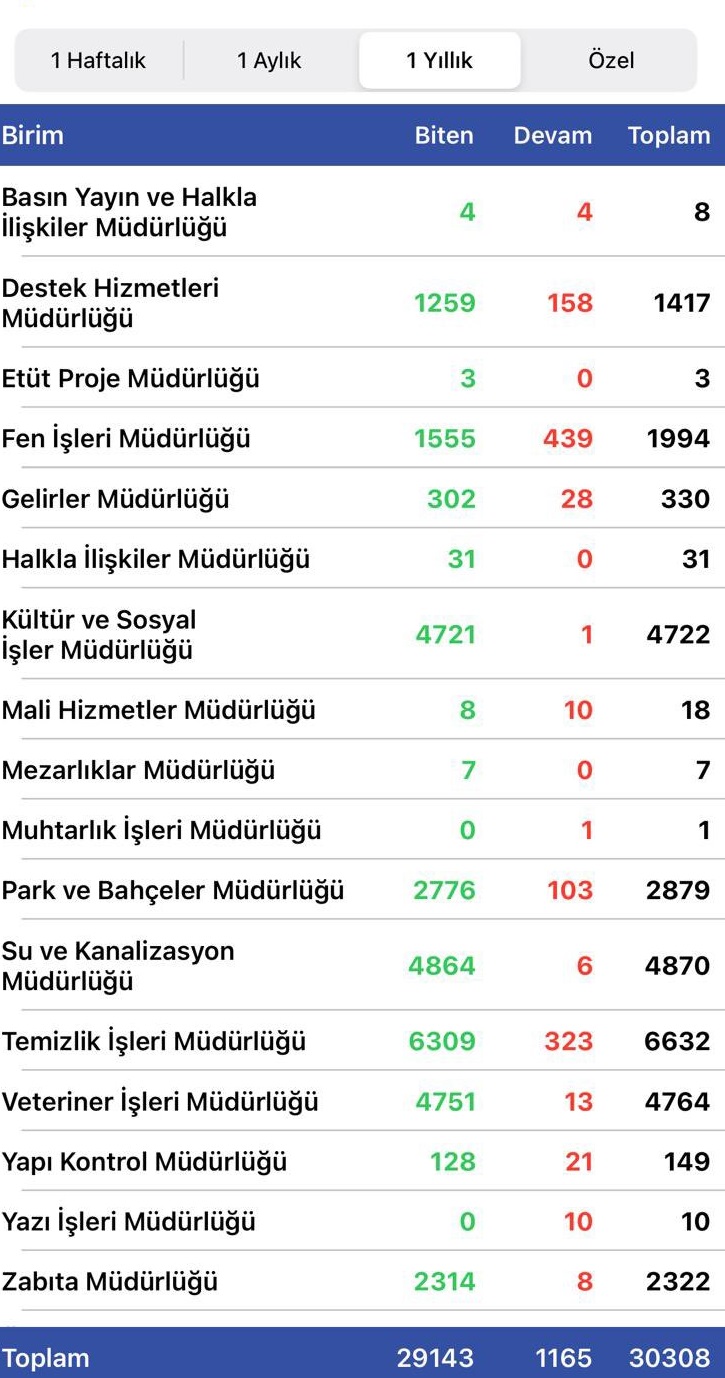Open the Özel custom range option
This screenshot has height=1378, width=725.
coord(611,61)
